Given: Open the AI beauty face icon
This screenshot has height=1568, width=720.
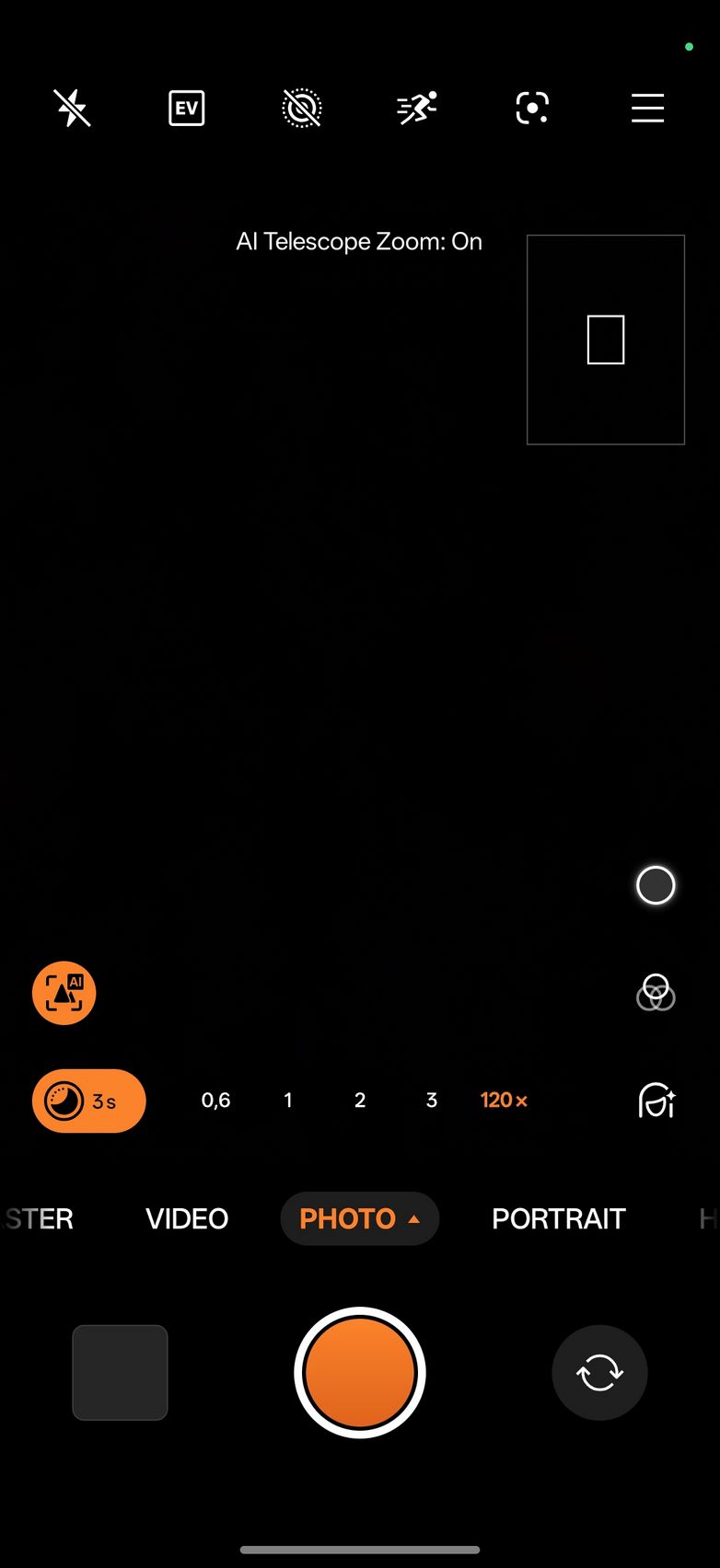Looking at the screenshot, I should coord(656,1101).
